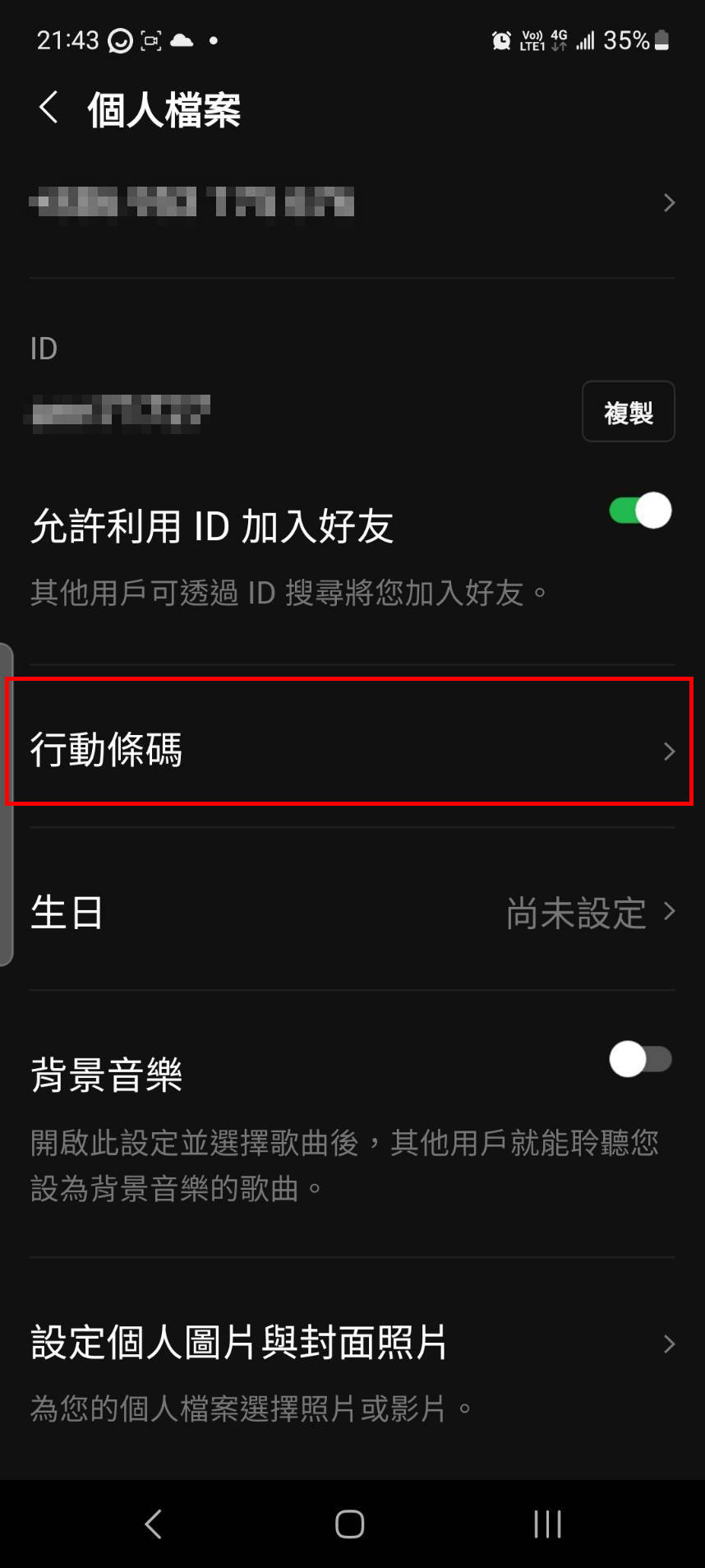Open 行動條碼

(352, 750)
